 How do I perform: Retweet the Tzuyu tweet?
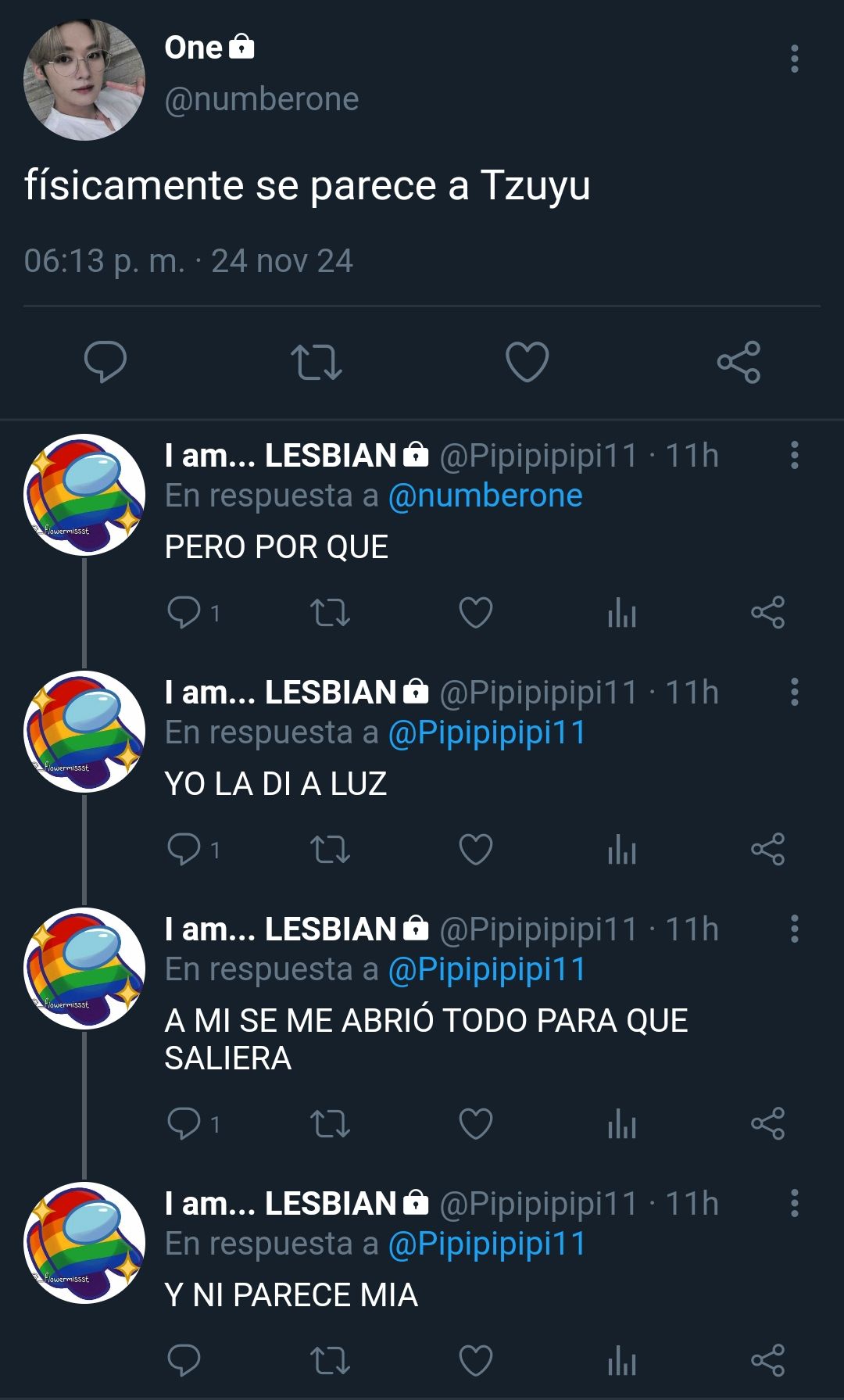click(316, 362)
